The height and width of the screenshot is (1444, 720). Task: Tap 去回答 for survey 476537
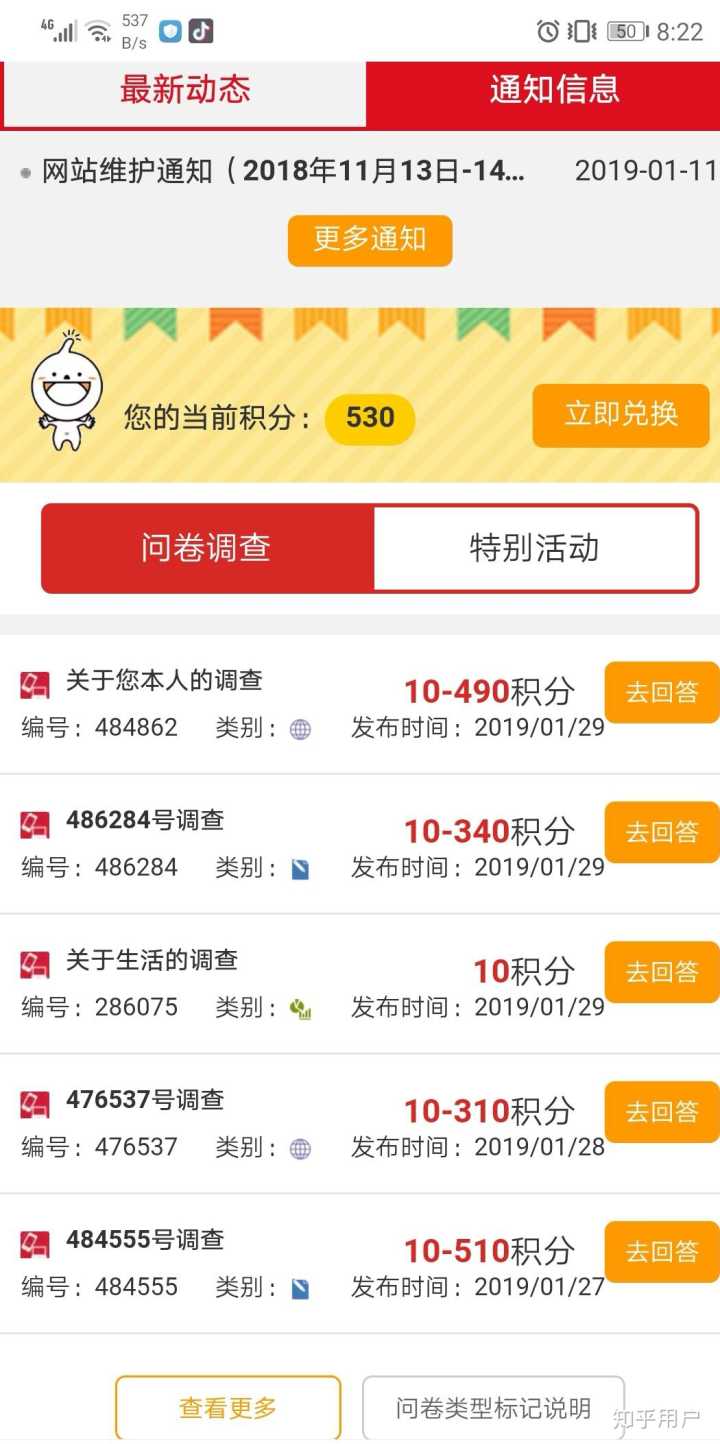pos(661,1112)
